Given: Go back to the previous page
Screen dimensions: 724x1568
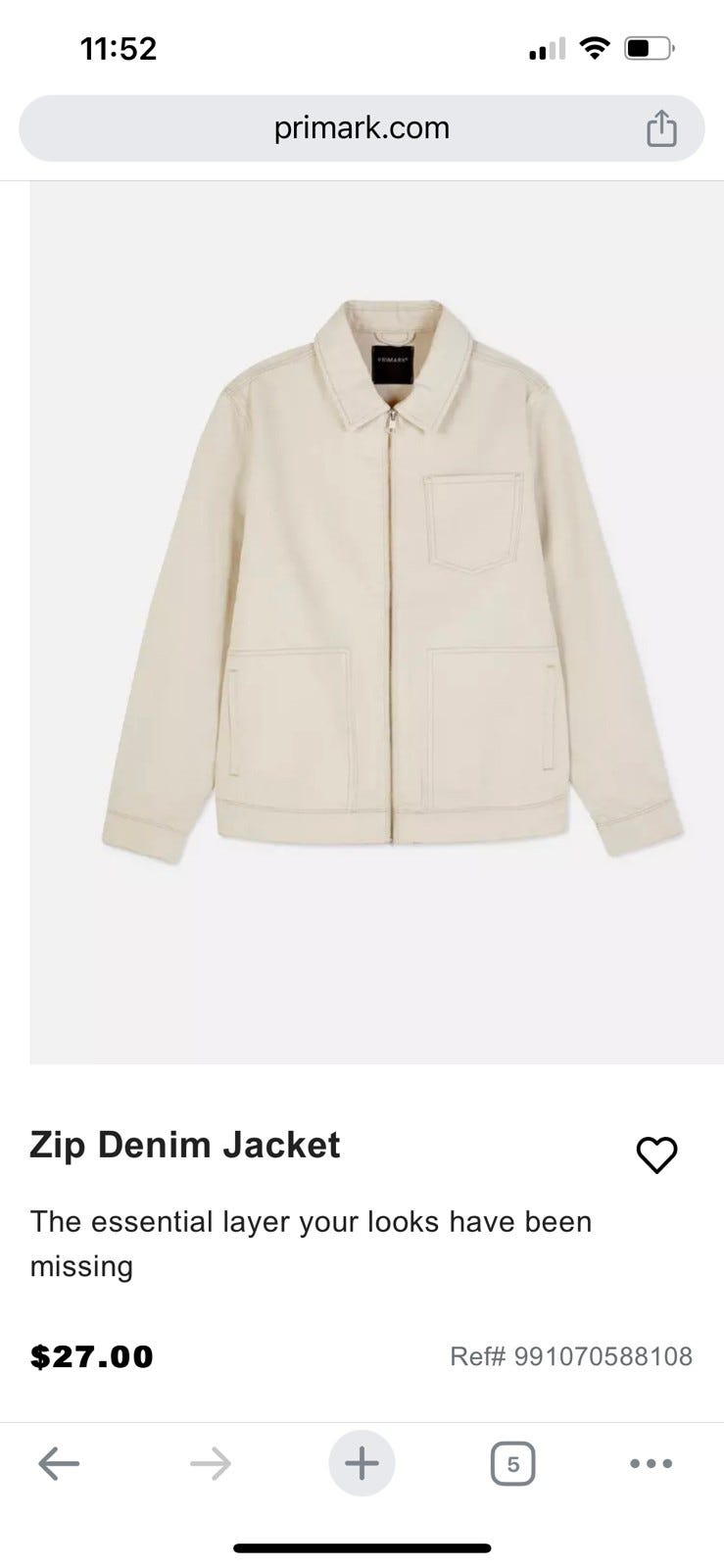Looking at the screenshot, I should tap(59, 1464).
